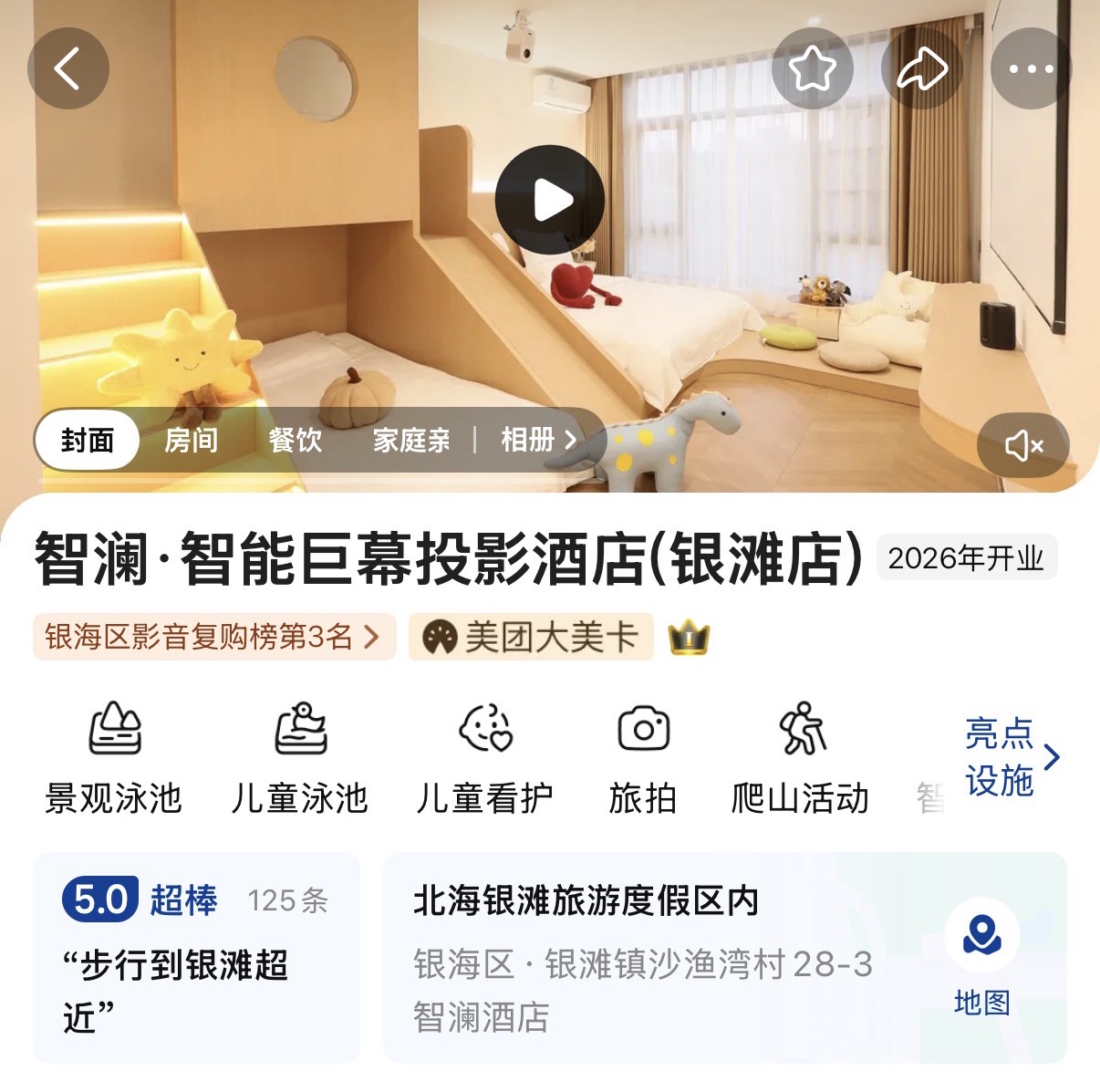Open the three-dot overflow menu
The width and height of the screenshot is (1100, 1092).
(1031, 68)
